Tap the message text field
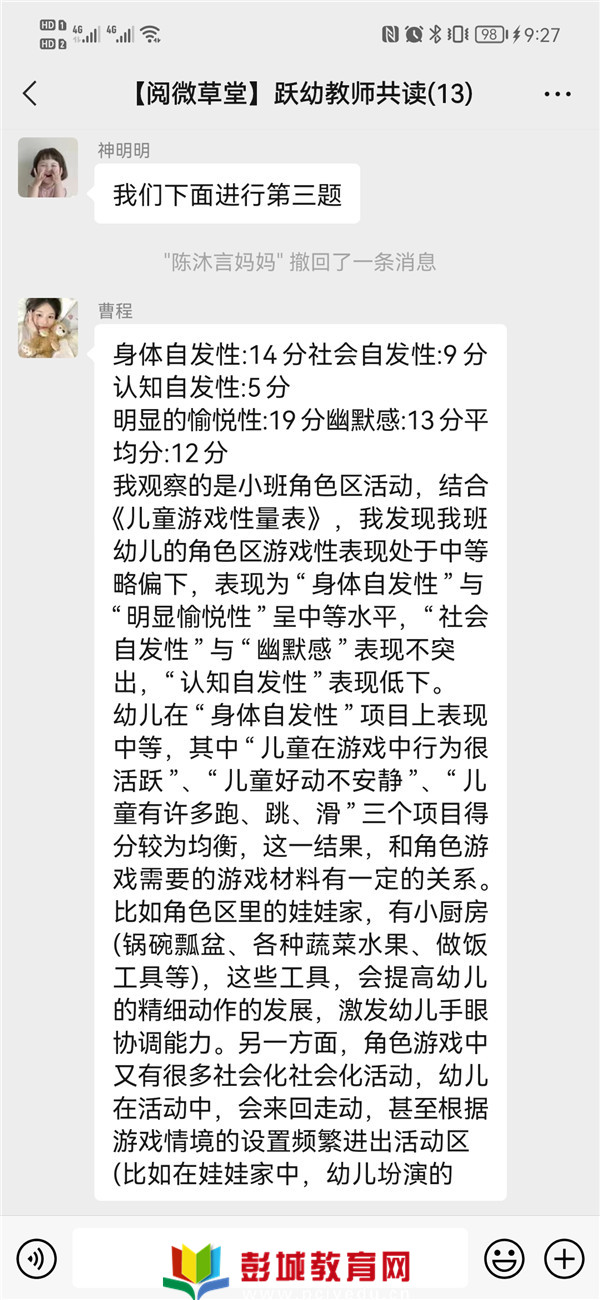Image resolution: width=600 pixels, height=1300 pixels. coord(270,1257)
